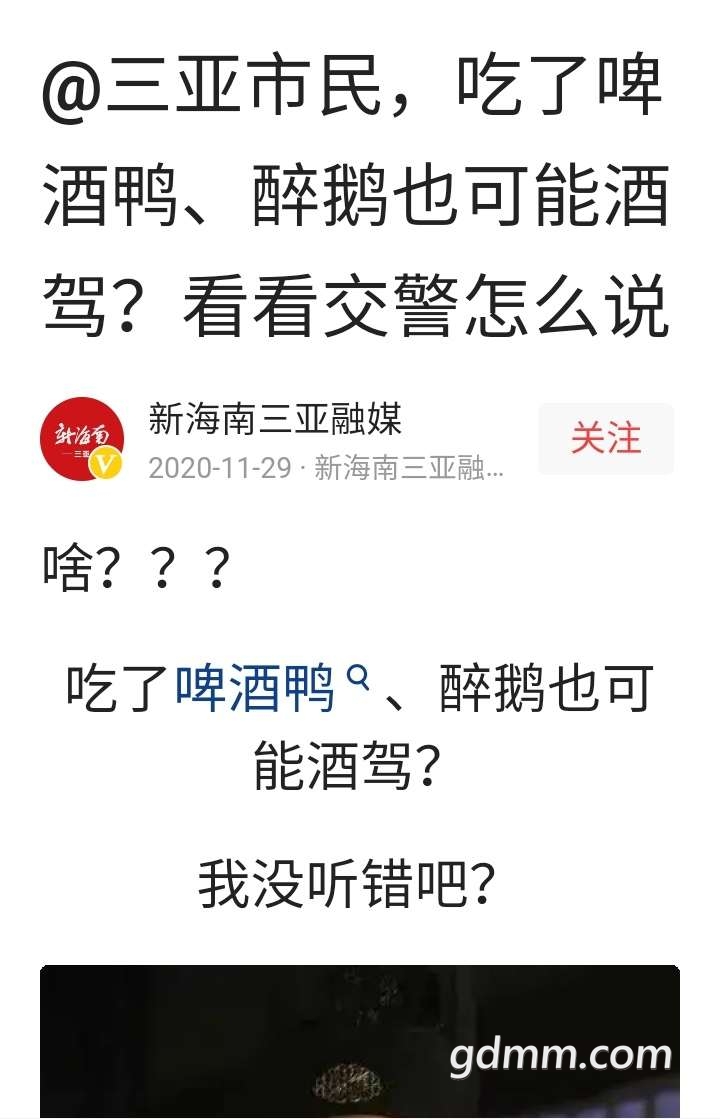The height and width of the screenshot is (1119, 720).
Task: Open the 新海南三亚融媒 author avatar
Action: pyautogui.click(x=82, y=438)
